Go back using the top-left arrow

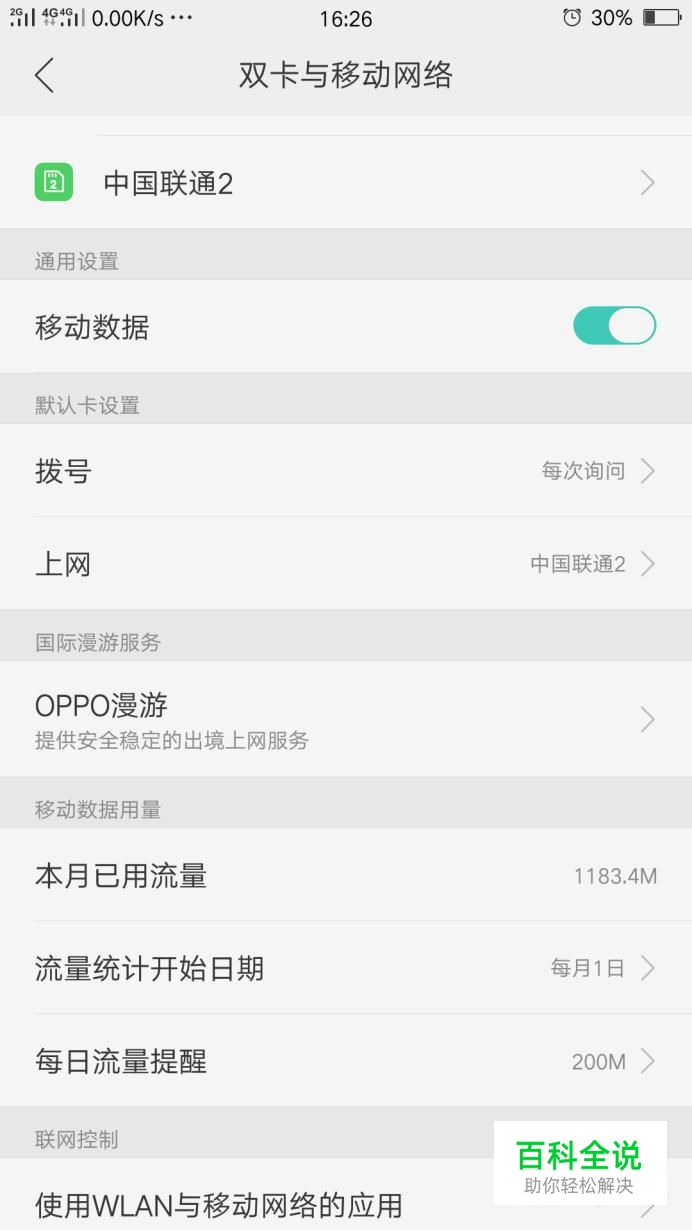click(x=44, y=75)
